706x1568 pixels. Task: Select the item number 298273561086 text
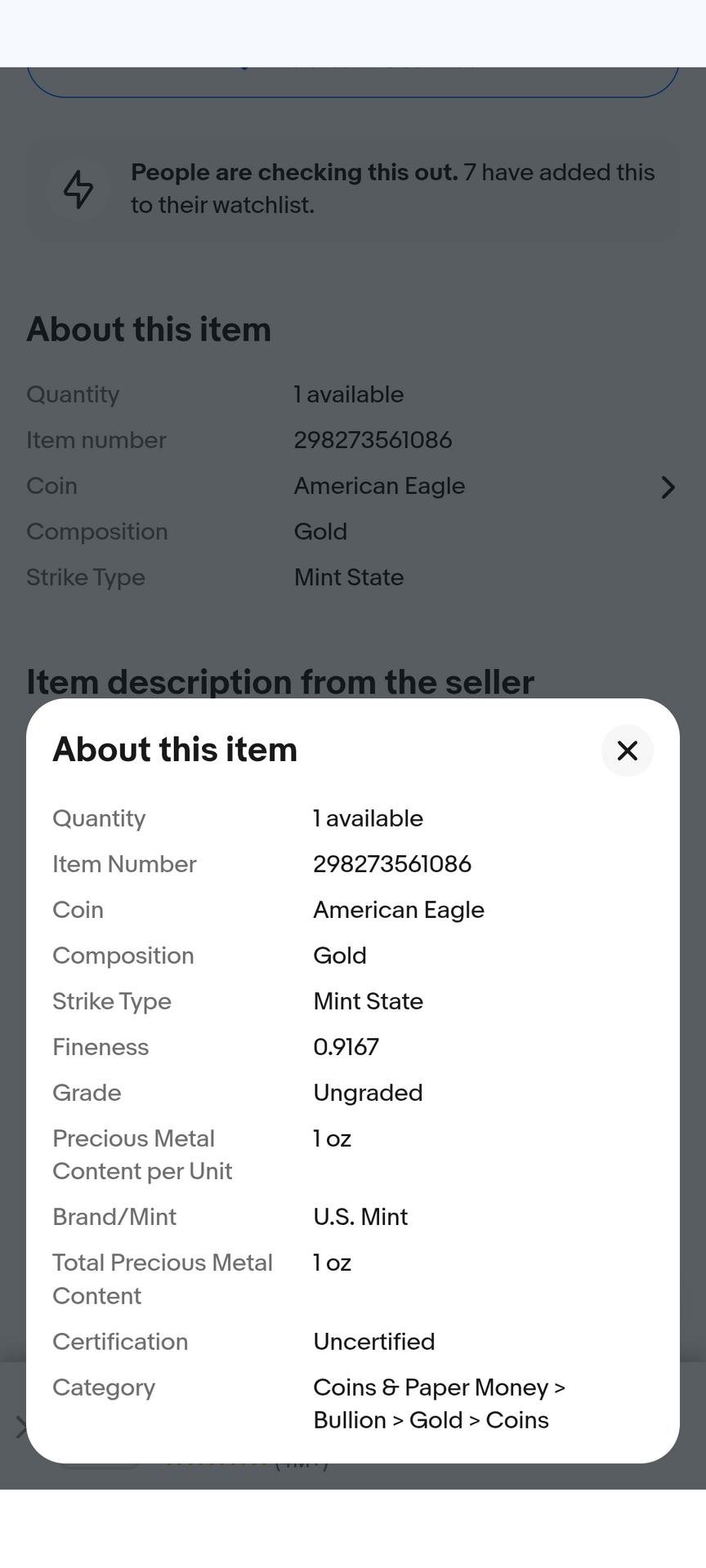[391, 863]
